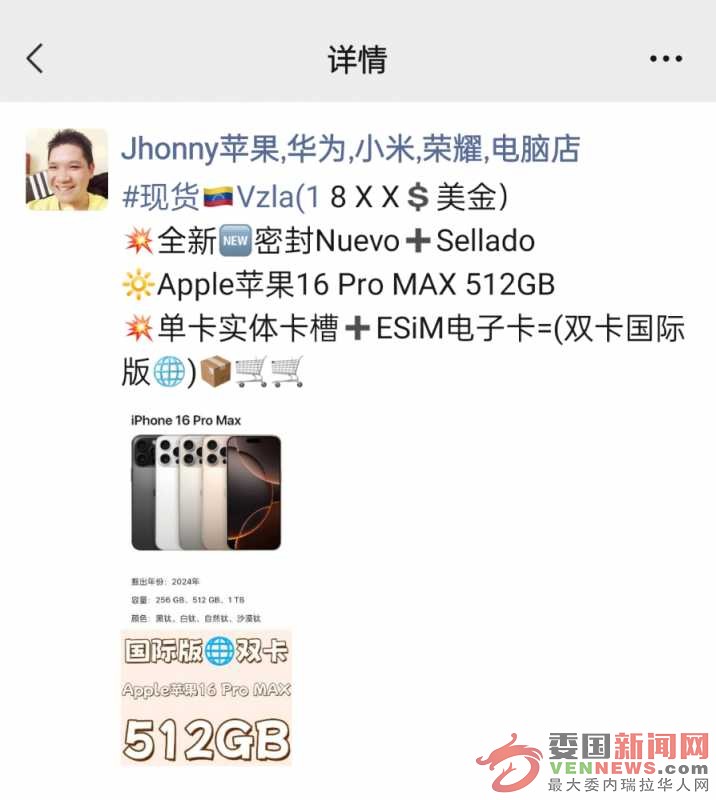
Task: Go back from the 详情 page
Action: 36,58
